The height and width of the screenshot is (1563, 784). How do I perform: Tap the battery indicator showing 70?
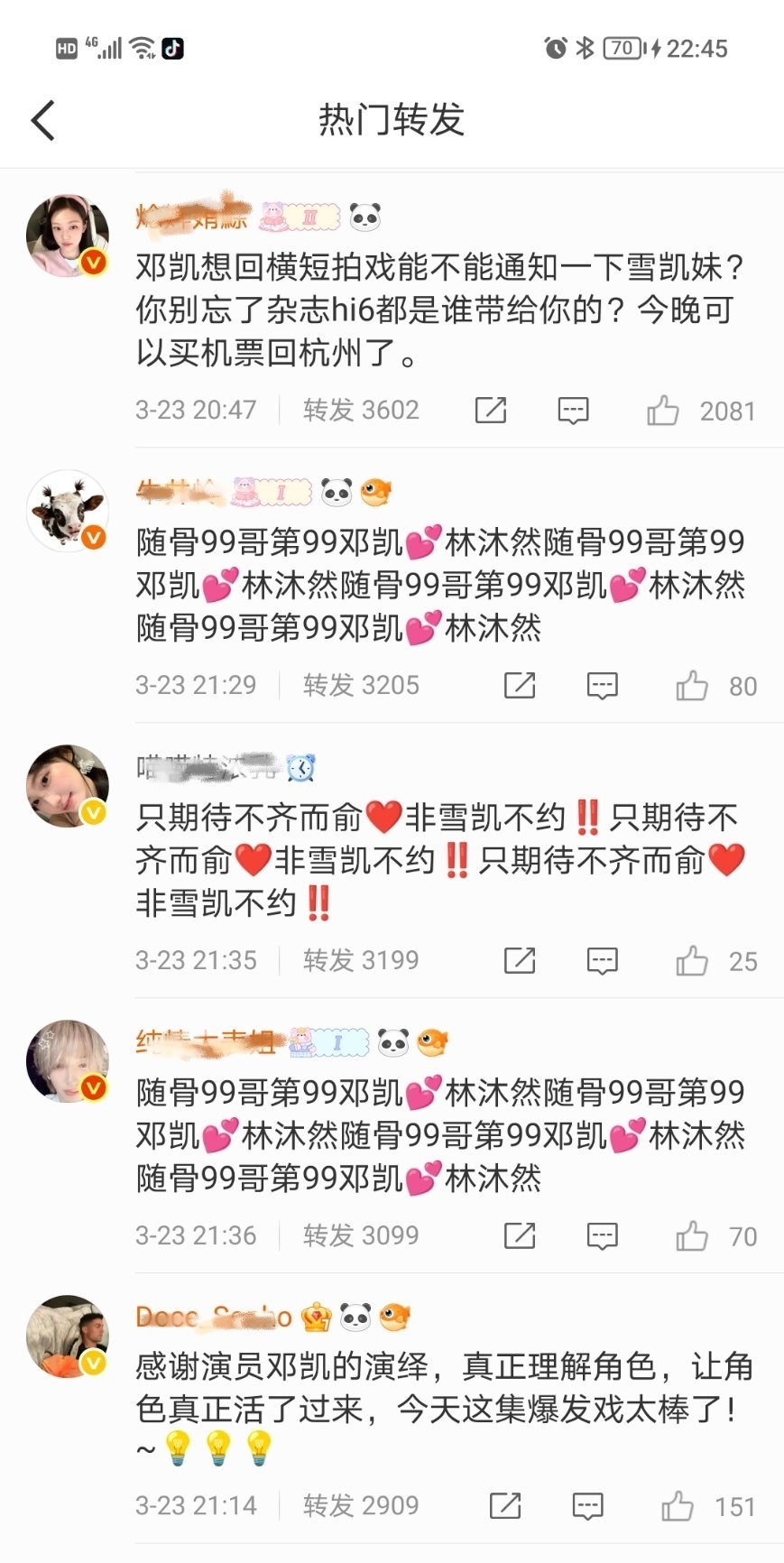624,49
